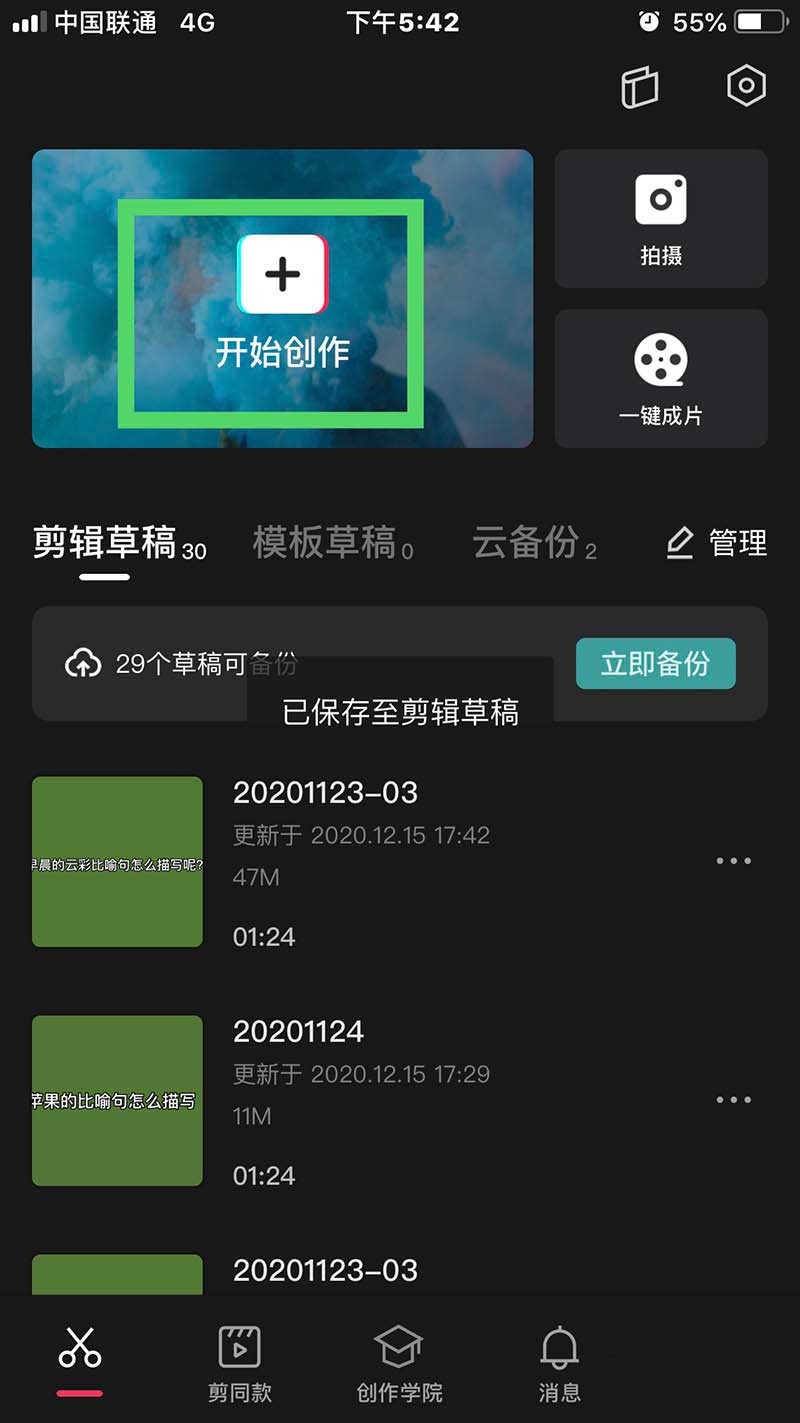Open 创作学院 in the bottom bar
Image resolution: width=800 pixels, height=1423 pixels.
click(x=399, y=1360)
